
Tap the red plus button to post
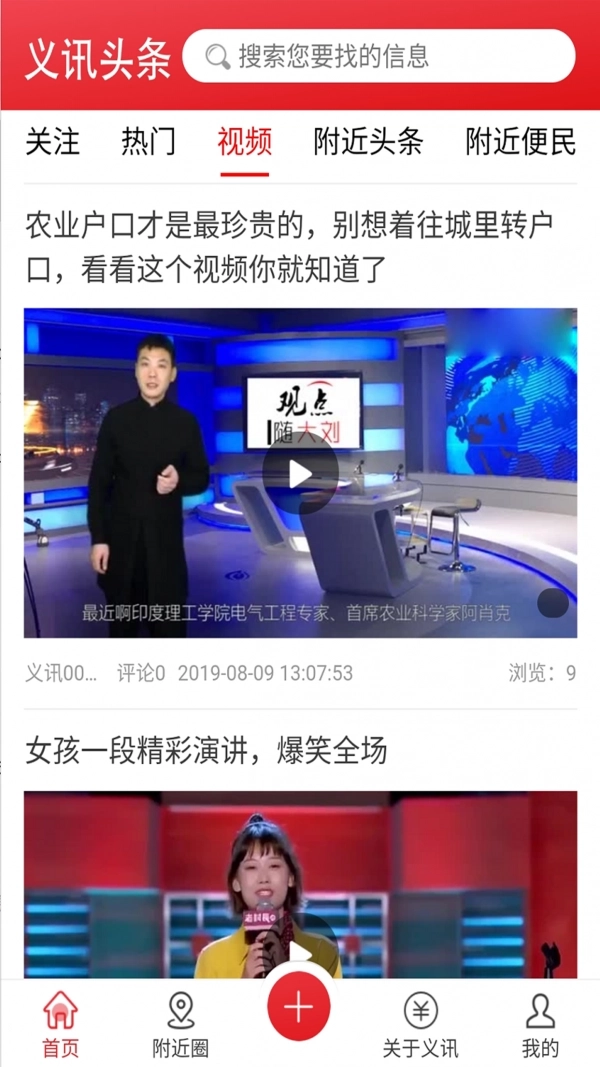click(299, 1007)
